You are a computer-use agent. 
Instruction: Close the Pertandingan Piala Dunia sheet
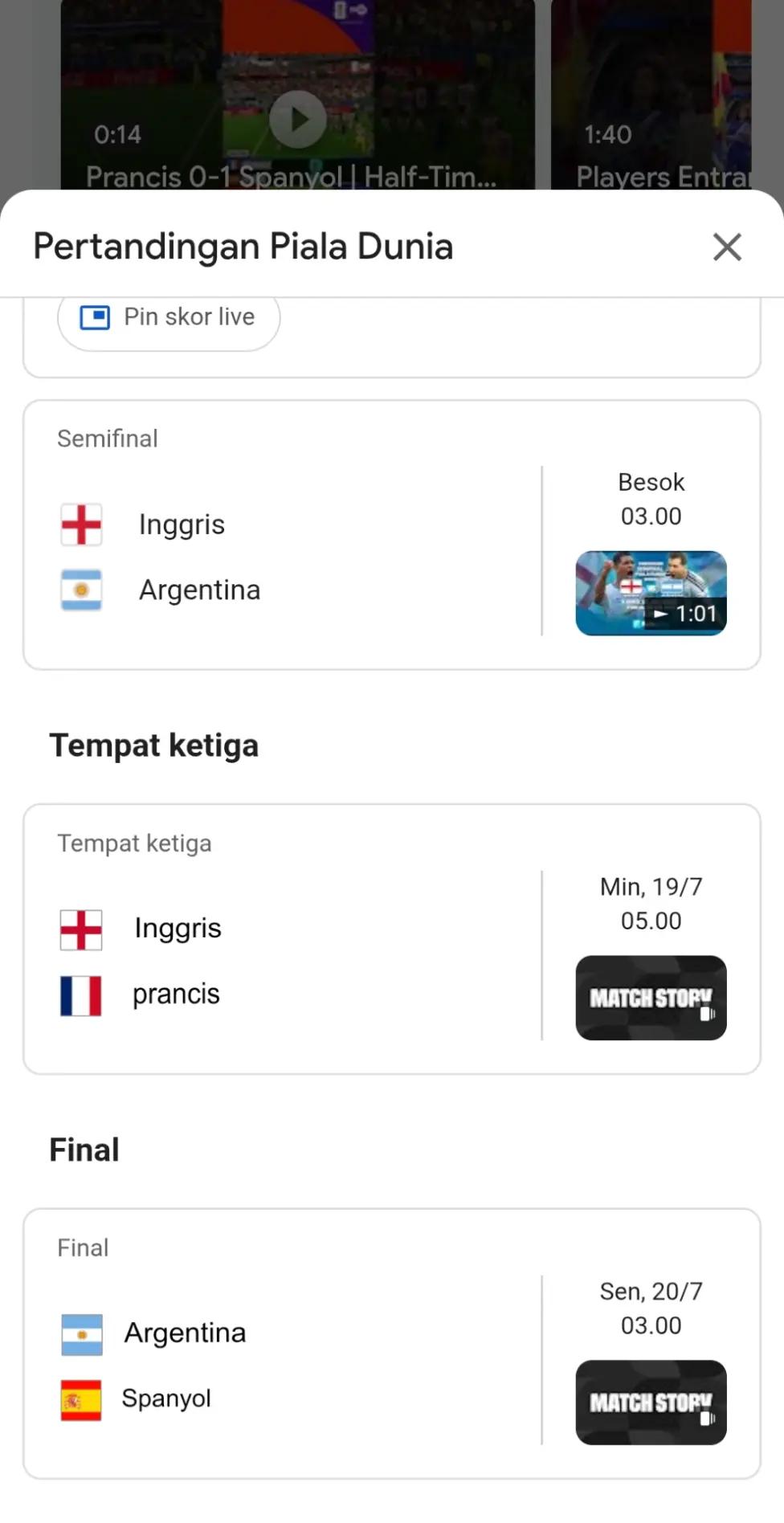point(727,247)
